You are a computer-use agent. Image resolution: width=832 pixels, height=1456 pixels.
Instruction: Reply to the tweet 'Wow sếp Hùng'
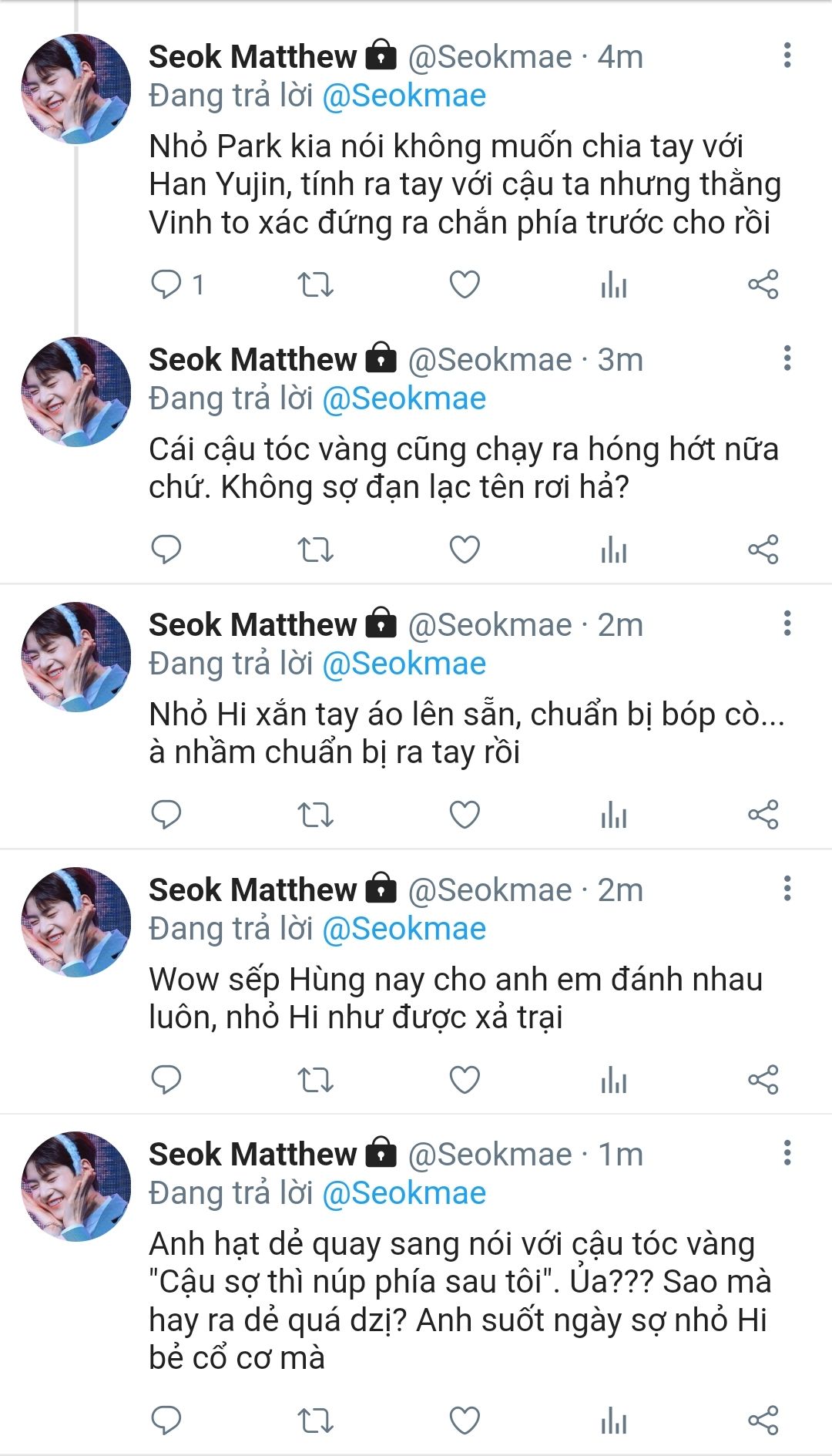(x=166, y=1080)
